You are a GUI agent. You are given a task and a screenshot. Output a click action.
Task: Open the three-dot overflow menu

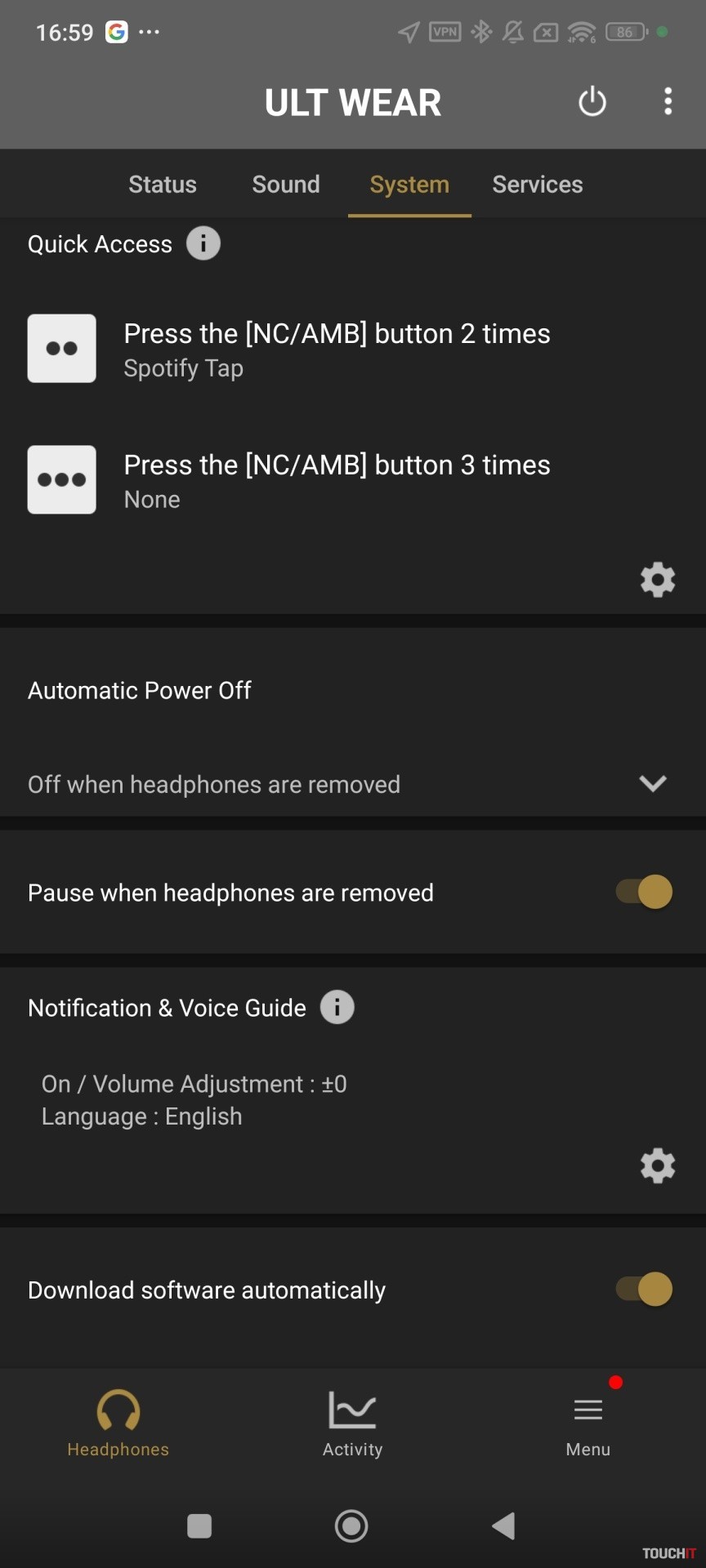(x=668, y=101)
